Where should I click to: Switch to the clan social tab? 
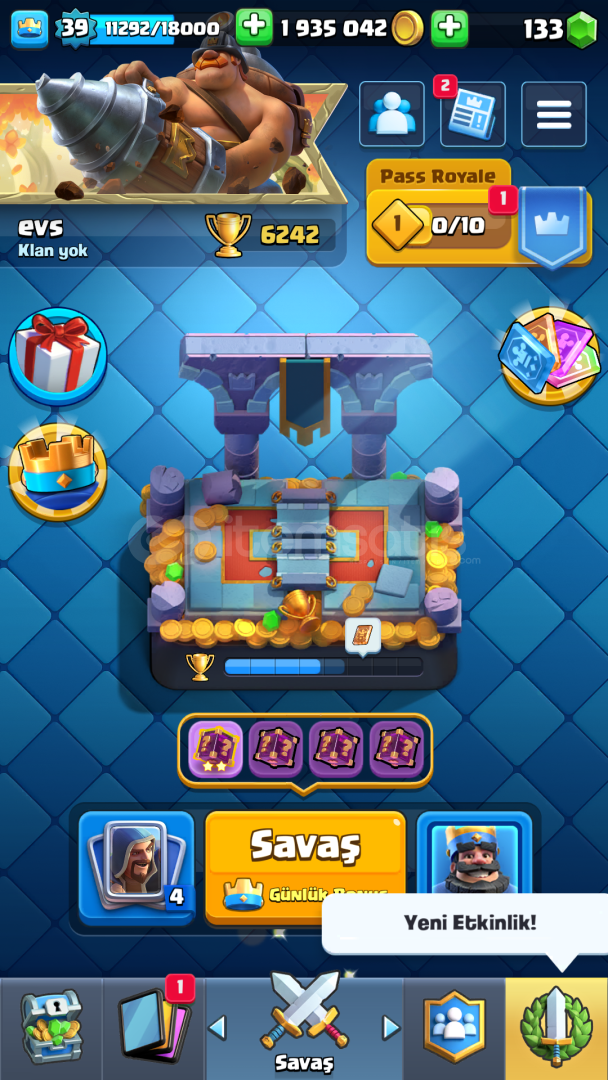point(454,1028)
